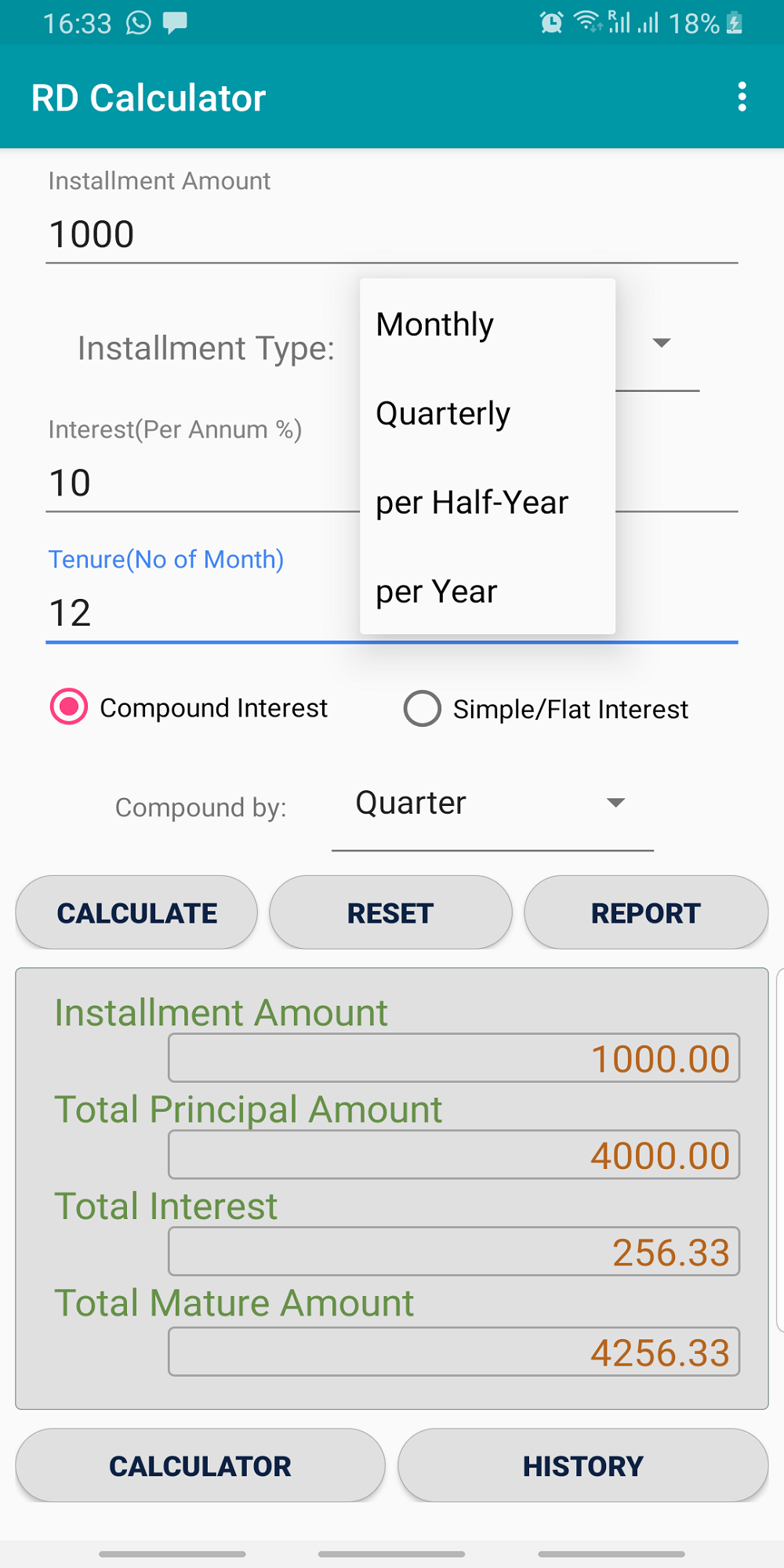784x1568 pixels.
Task: Select per Year installment type
Action: tap(488, 591)
